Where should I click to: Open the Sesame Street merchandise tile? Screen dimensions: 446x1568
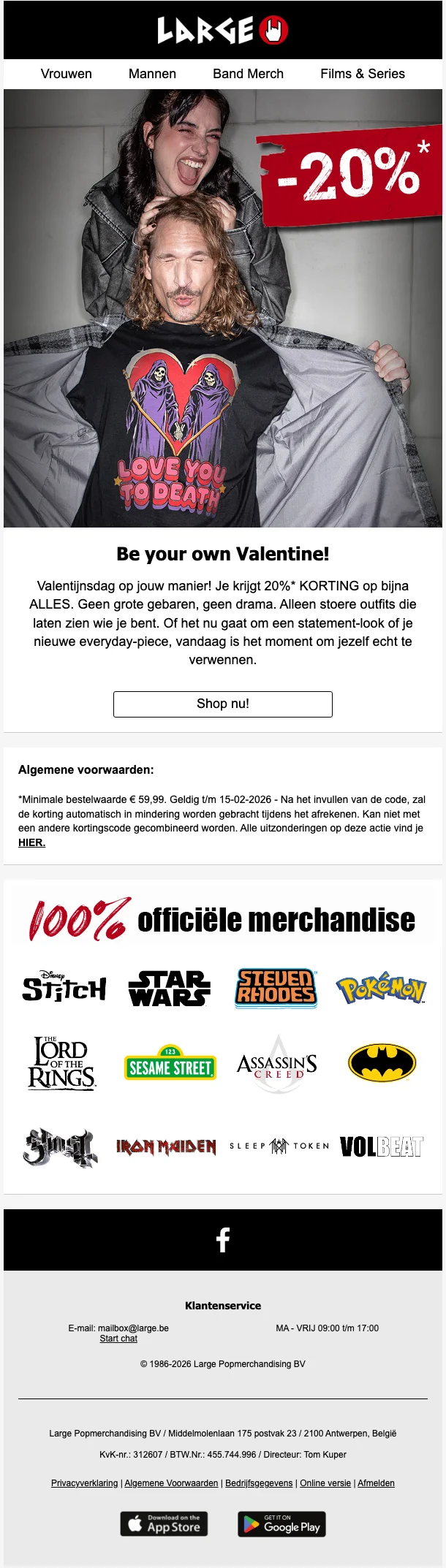tap(170, 1064)
